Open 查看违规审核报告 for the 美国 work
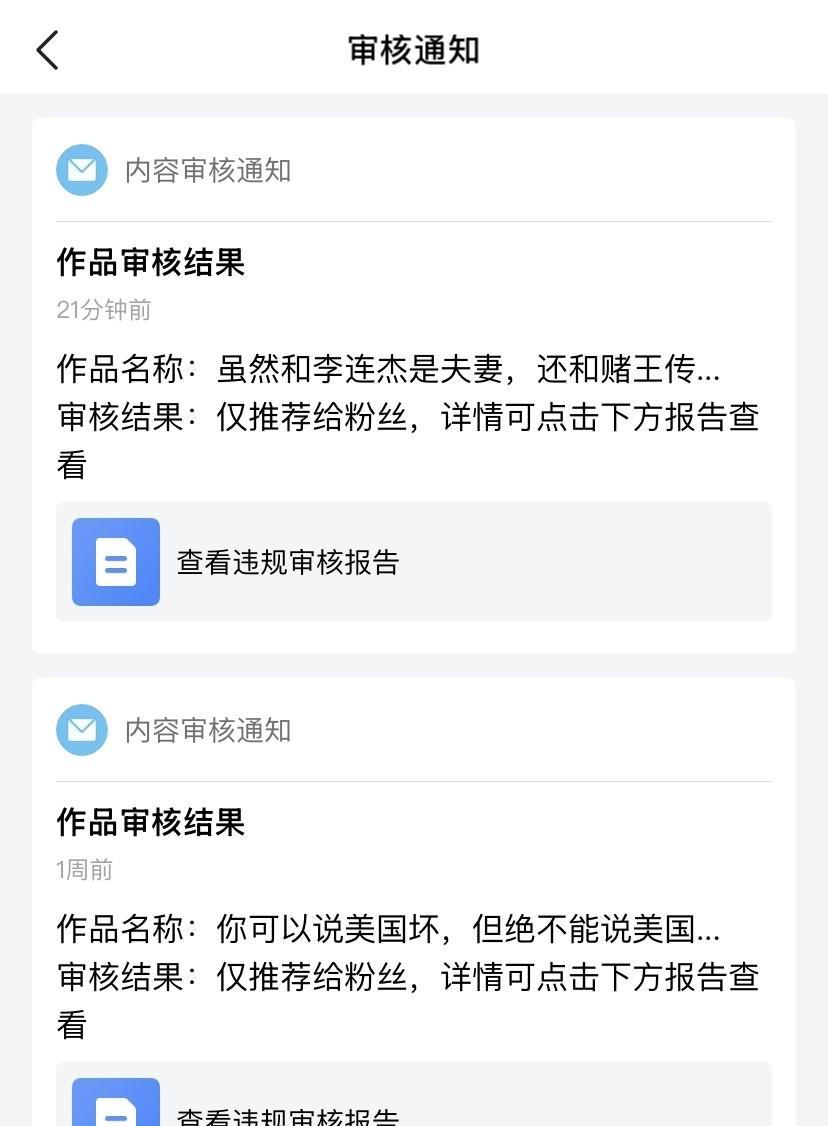The width and height of the screenshot is (828, 1126). [x=414, y=1094]
